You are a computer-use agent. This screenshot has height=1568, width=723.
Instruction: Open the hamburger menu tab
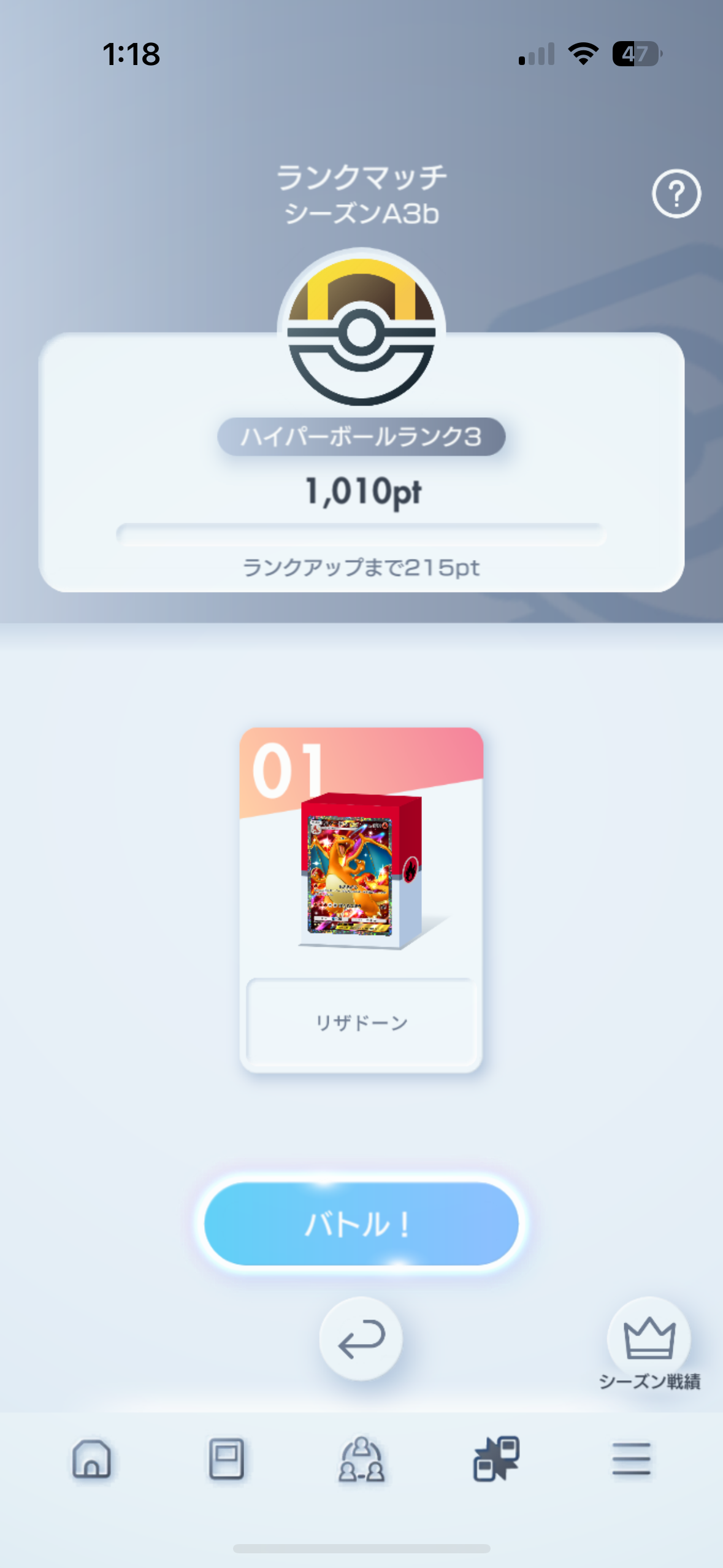[x=631, y=1459]
